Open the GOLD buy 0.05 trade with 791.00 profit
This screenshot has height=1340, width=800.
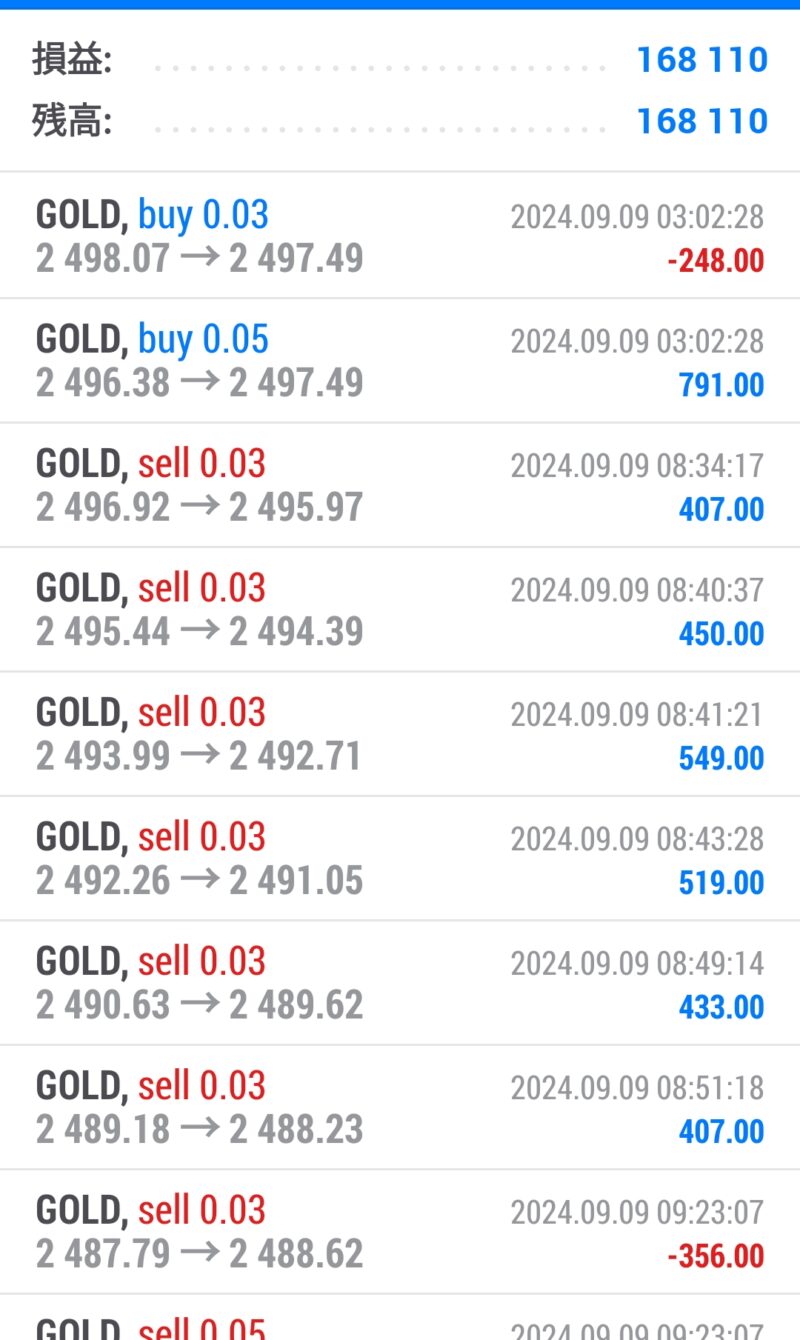(400, 360)
